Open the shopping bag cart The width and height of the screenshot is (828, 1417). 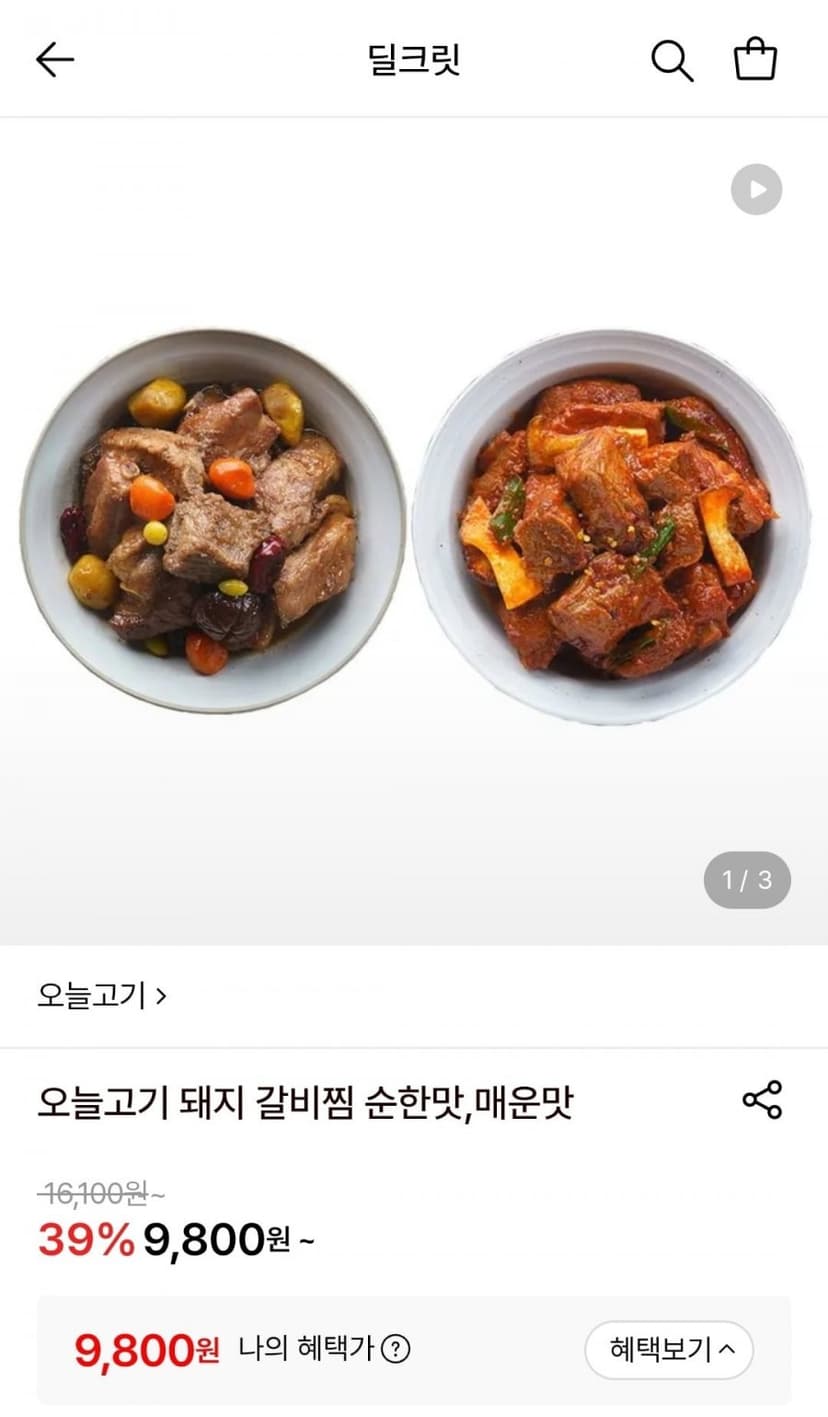755,59
